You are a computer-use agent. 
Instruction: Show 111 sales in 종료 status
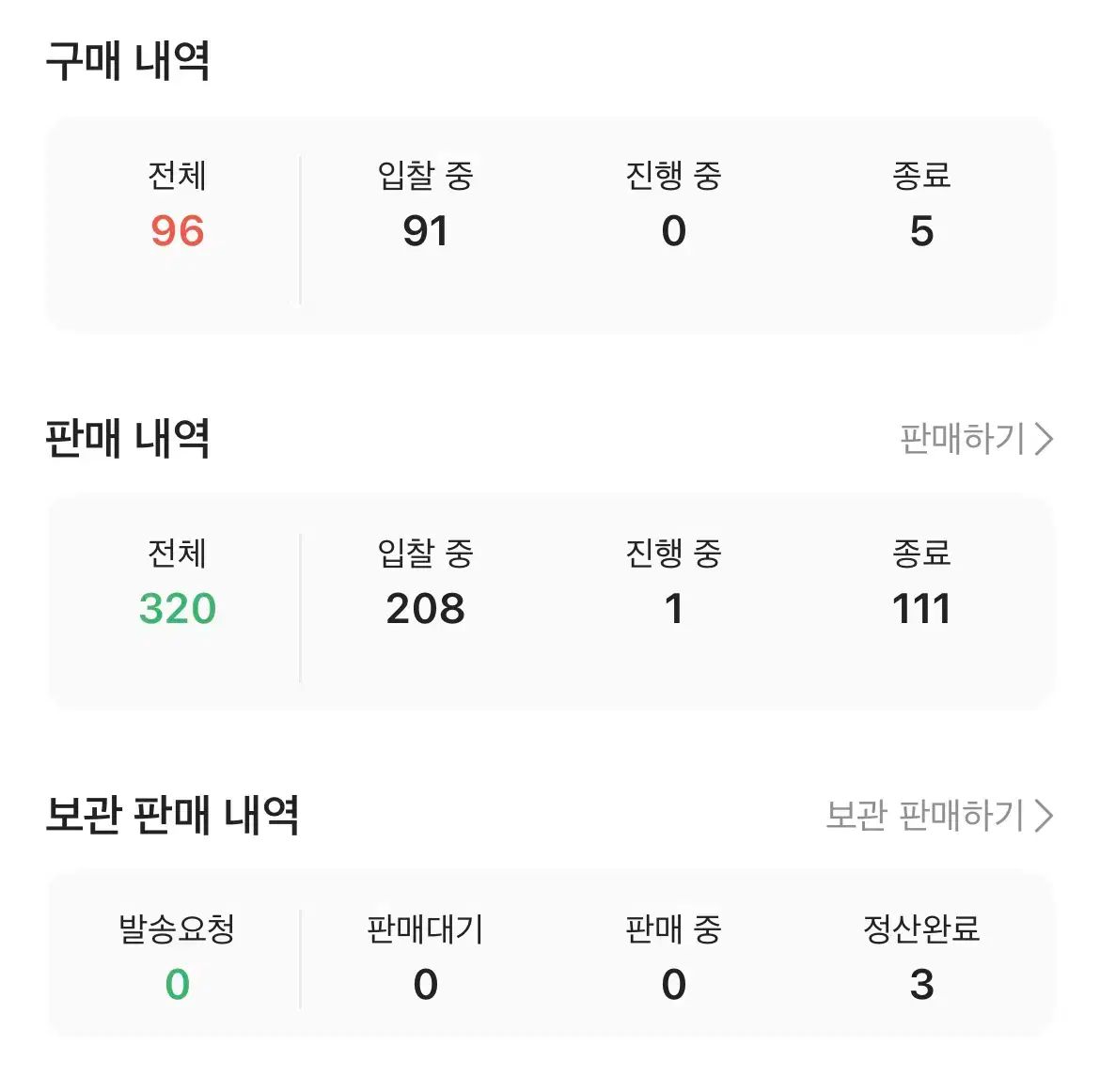pos(921,586)
